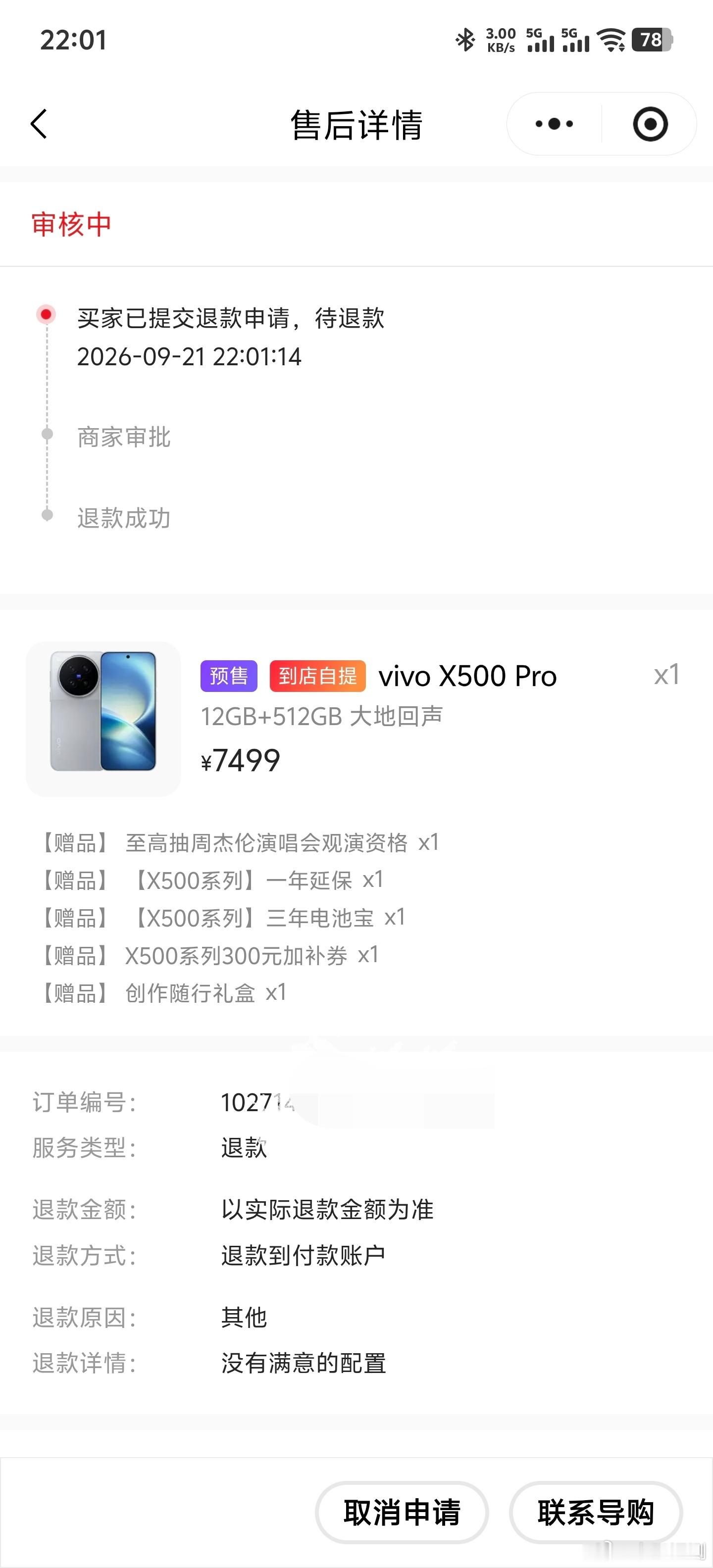The image size is (713, 1568).
Task: Open the mini program three-dot menu
Action: point(554,124)
